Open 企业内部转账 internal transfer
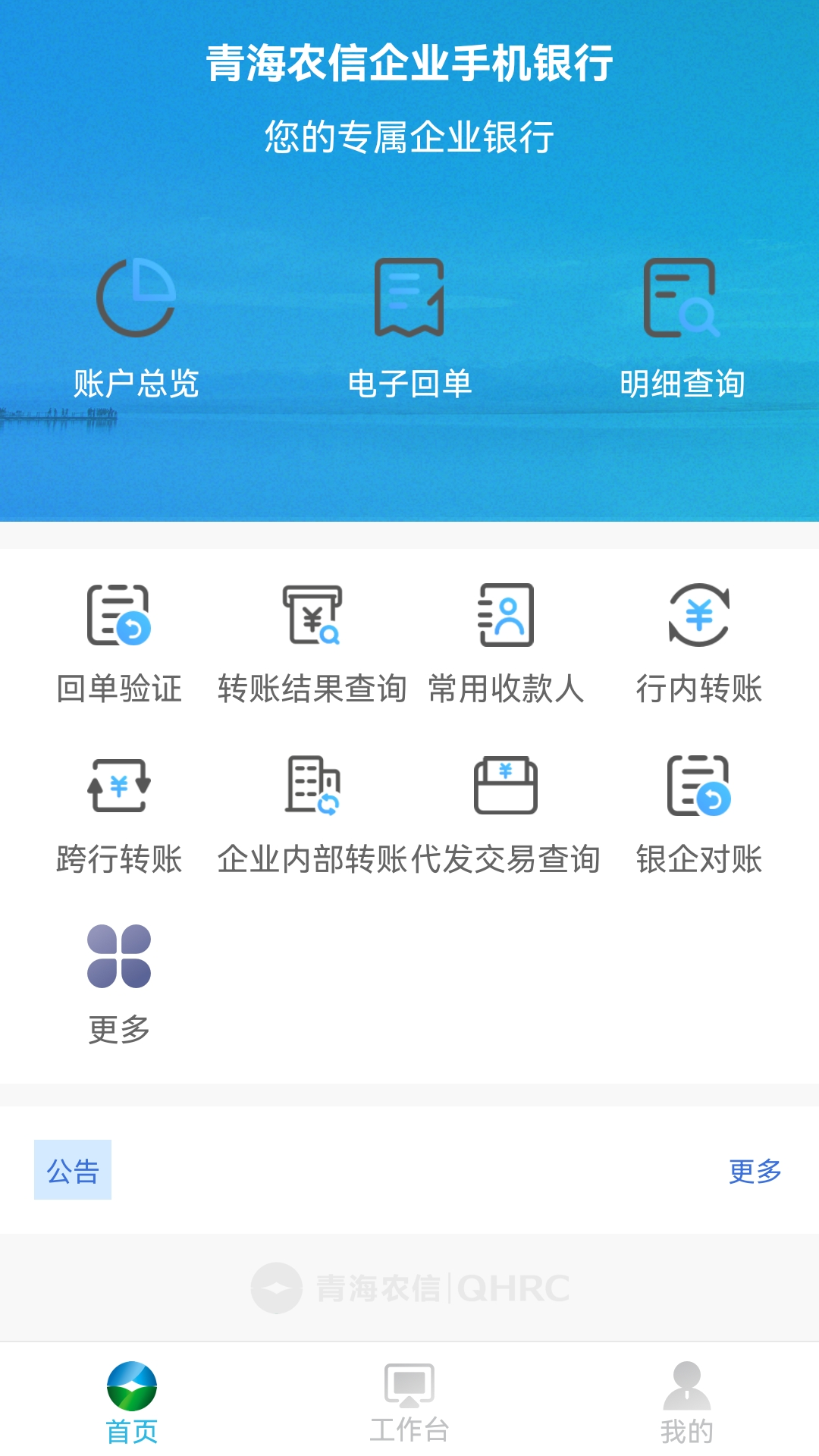This screenshot has height=1456, width=819. click(x=312, y=814)
